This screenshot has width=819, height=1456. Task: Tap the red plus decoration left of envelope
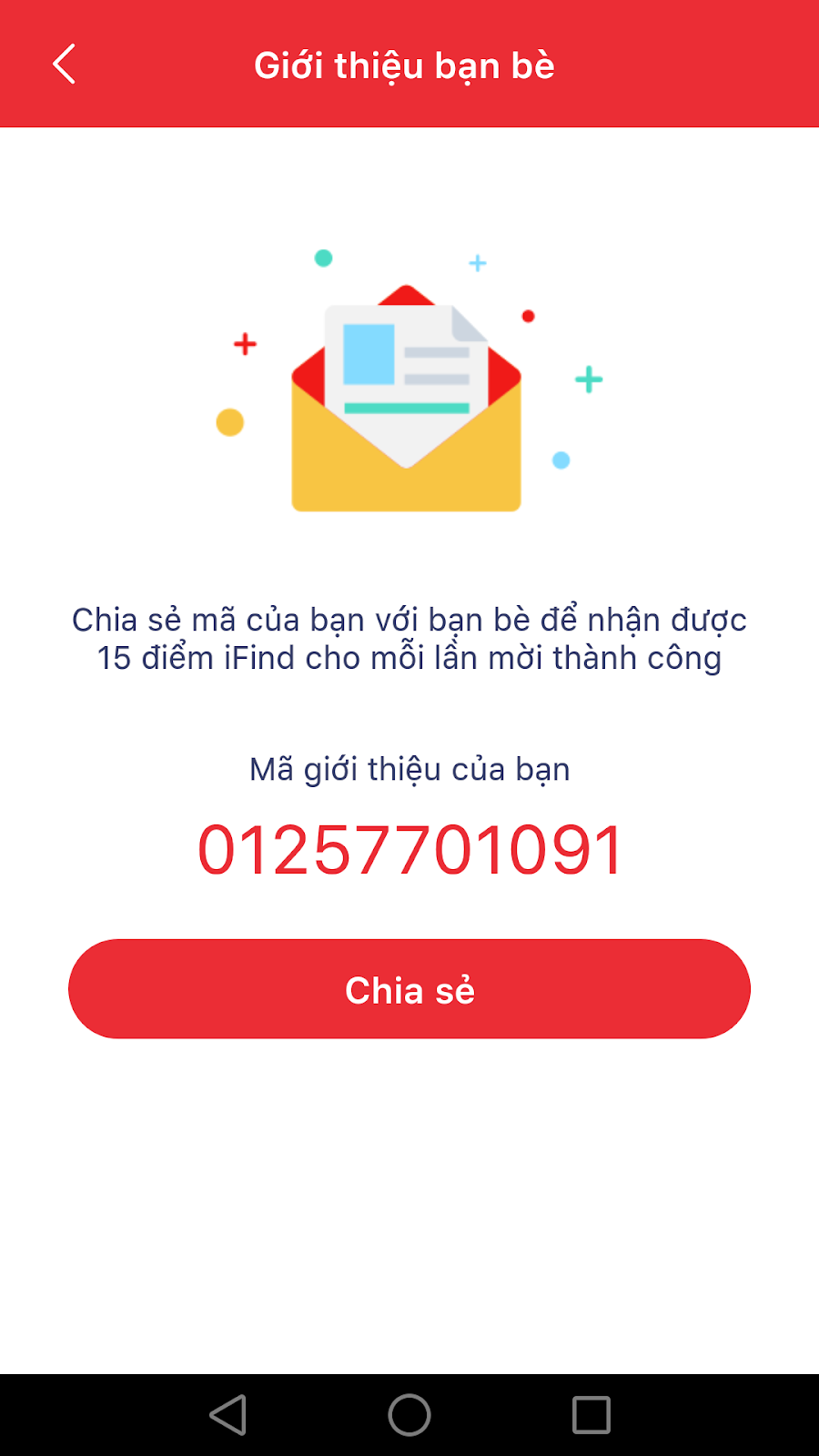click(x=244, y=344)
